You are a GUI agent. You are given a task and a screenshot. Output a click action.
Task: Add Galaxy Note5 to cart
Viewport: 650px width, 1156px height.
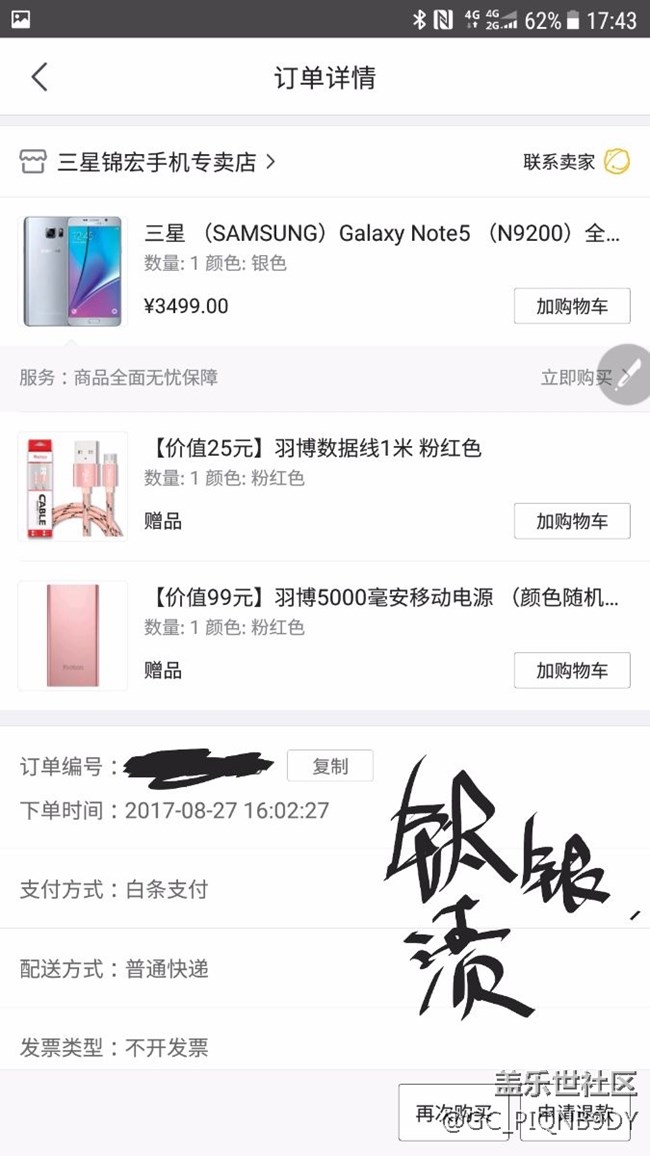point(572,306)
